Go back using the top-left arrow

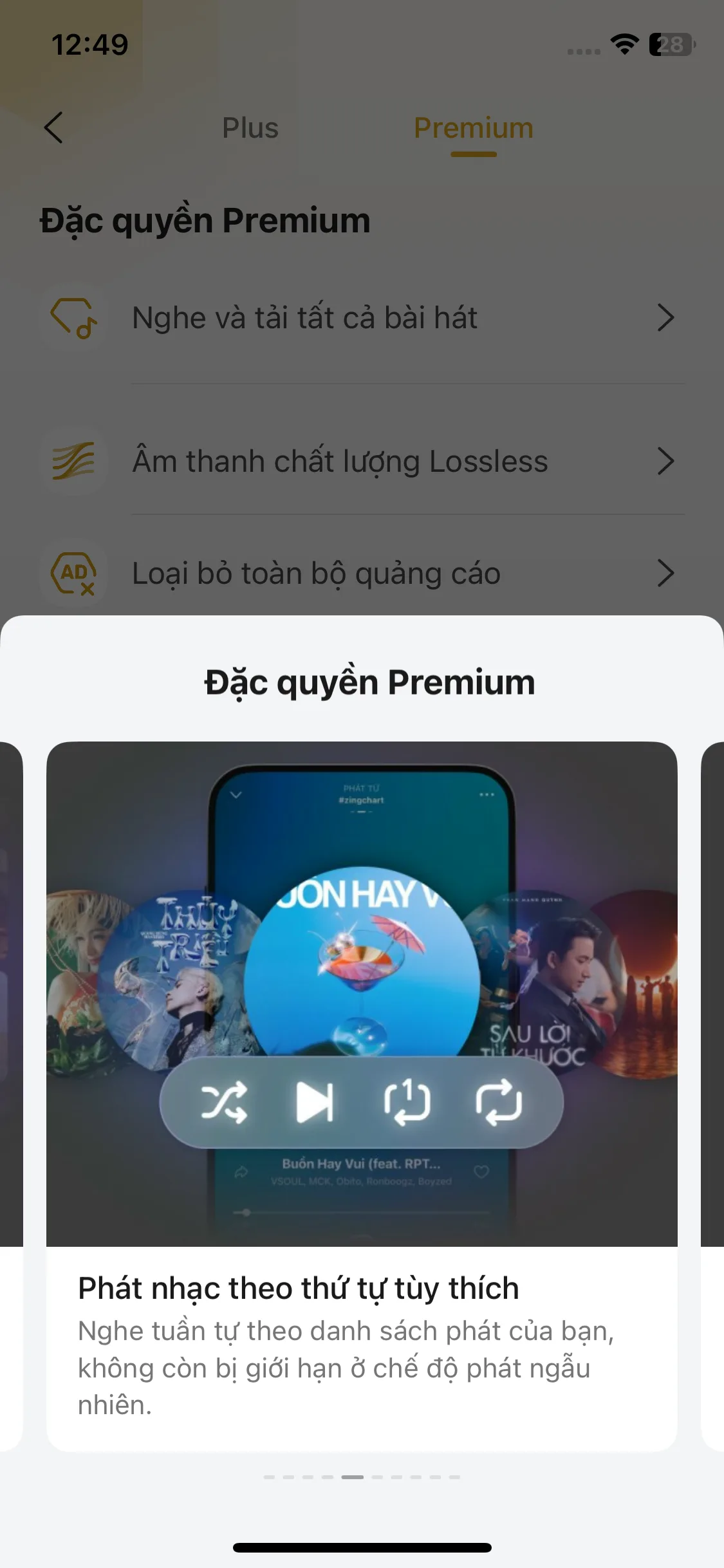click(x=54, y=127)
